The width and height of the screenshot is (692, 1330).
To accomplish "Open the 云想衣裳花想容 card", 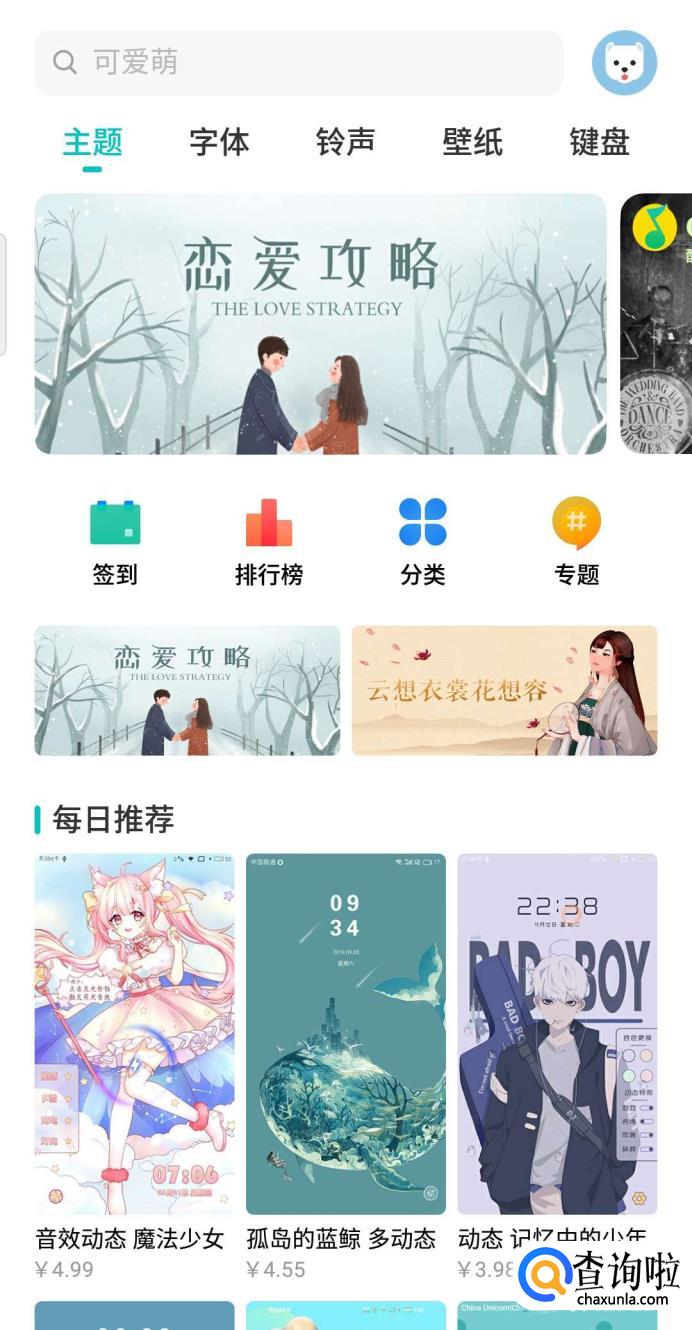I will (x=504, y=690).
